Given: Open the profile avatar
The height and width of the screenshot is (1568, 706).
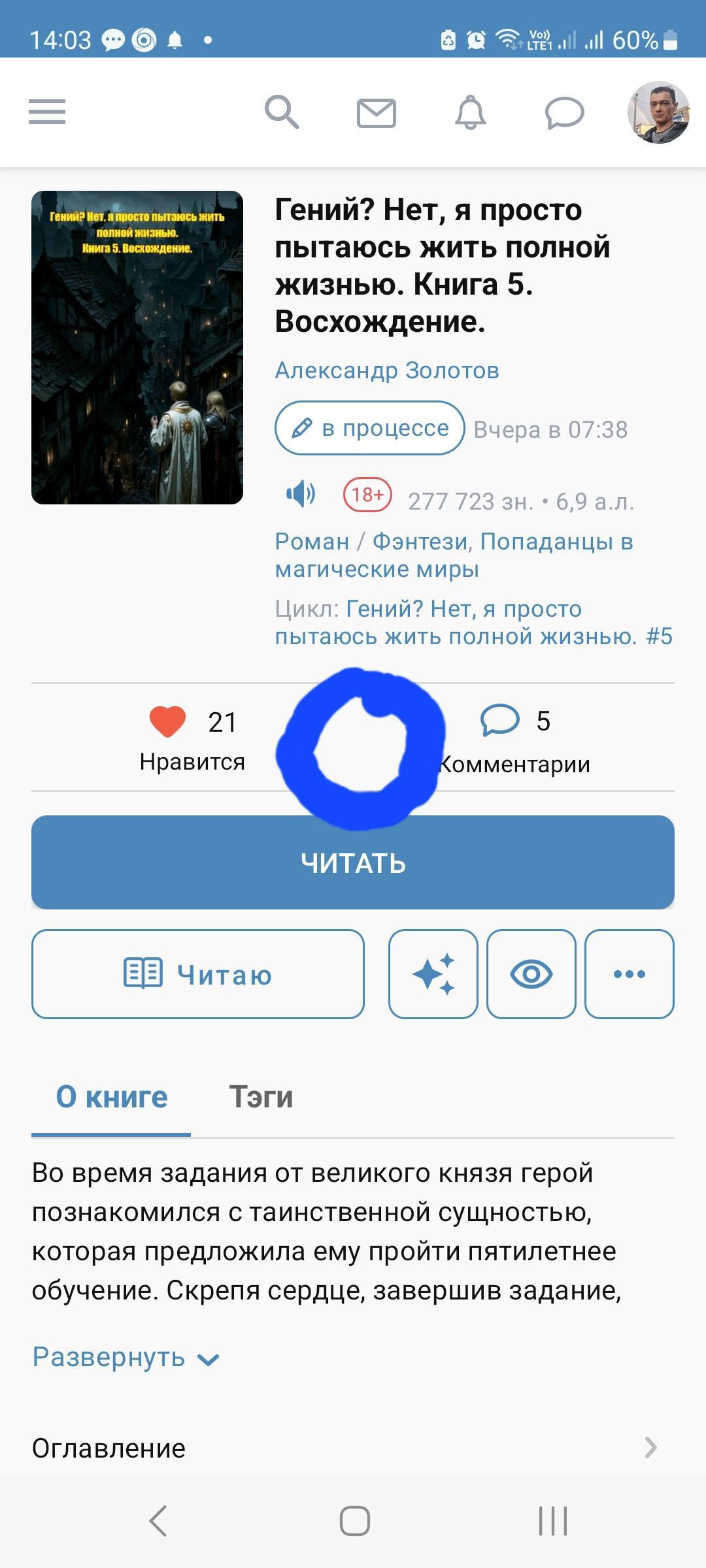Looking at the screenshot, I should [658, 112].
